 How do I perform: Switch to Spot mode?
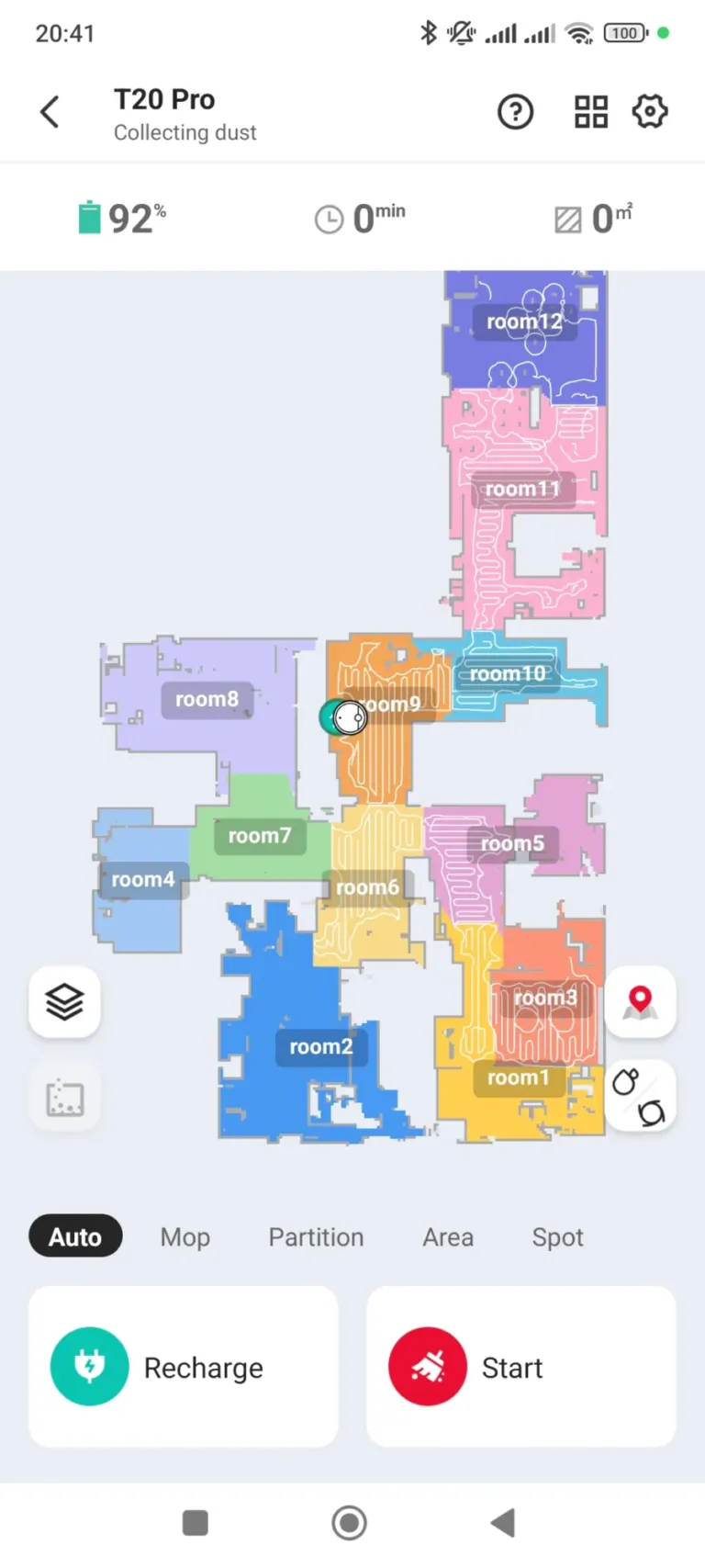pyautogui.click(x=557, y=1236)
